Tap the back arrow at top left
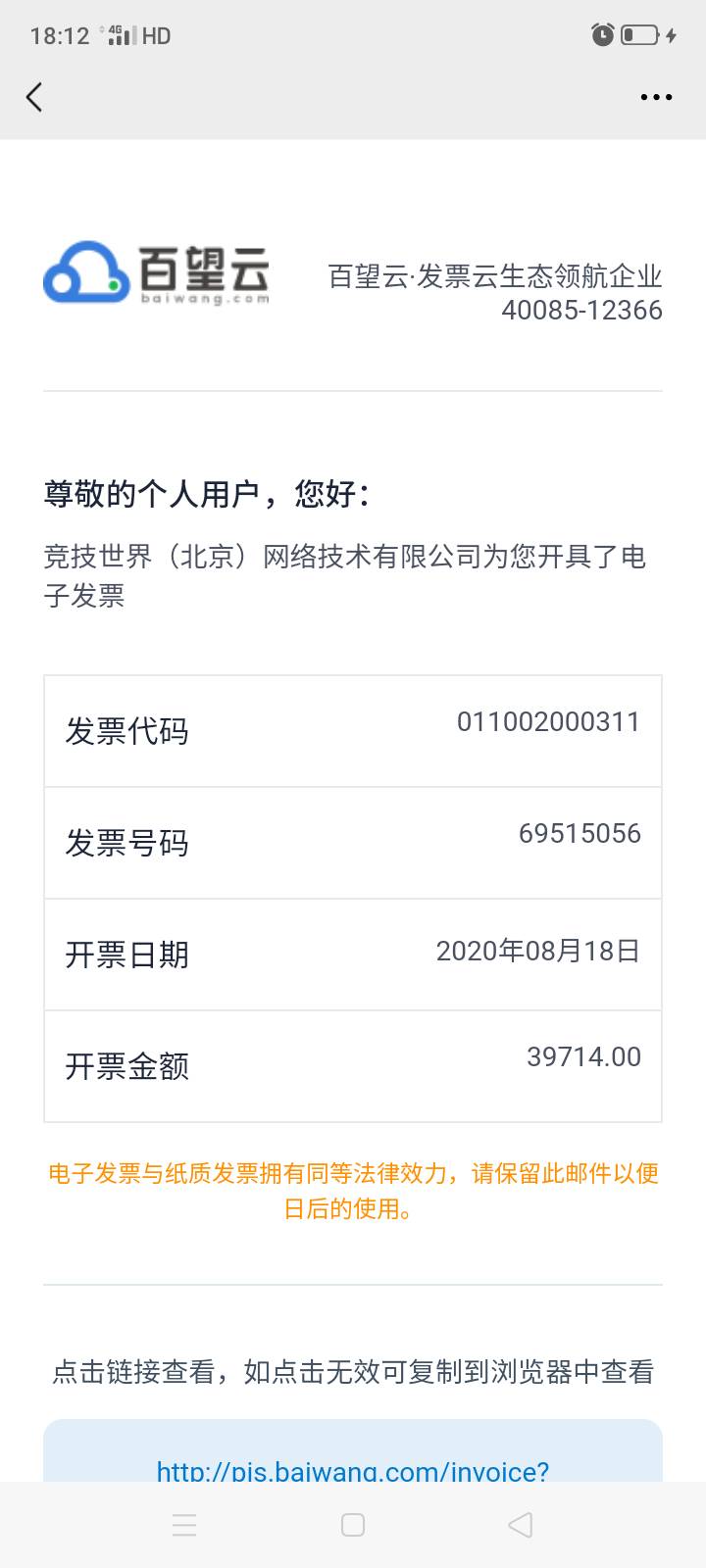This screenshot has height=1568, width=706. (x=34, y=97)
